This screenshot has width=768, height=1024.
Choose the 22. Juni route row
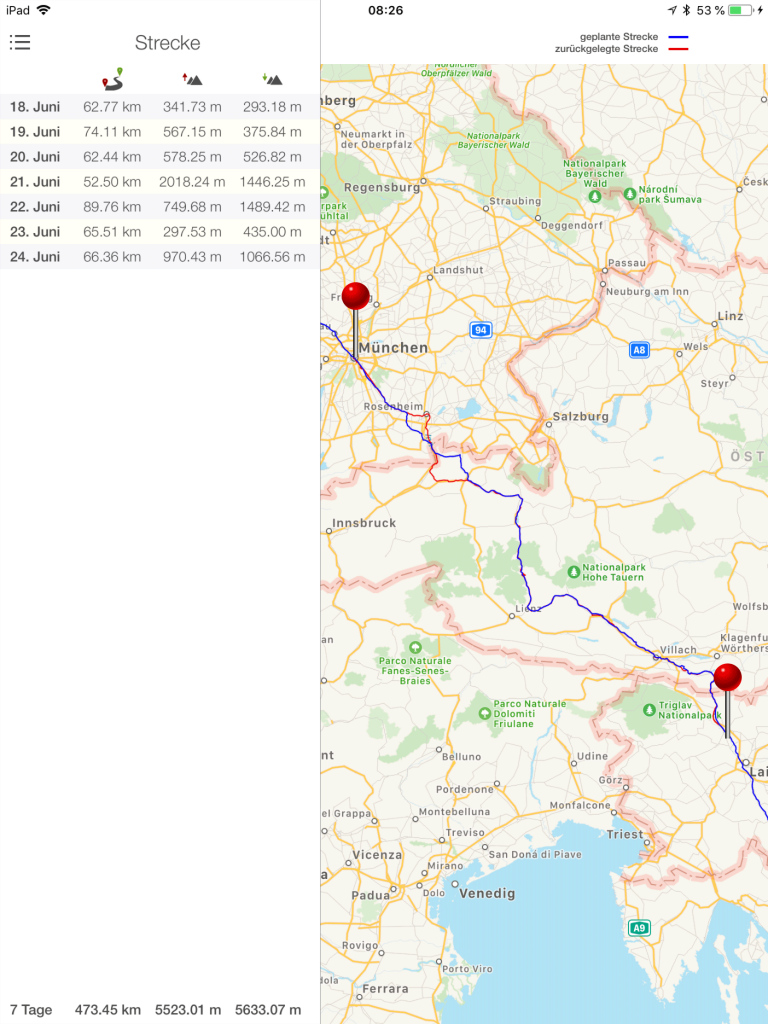160,207
